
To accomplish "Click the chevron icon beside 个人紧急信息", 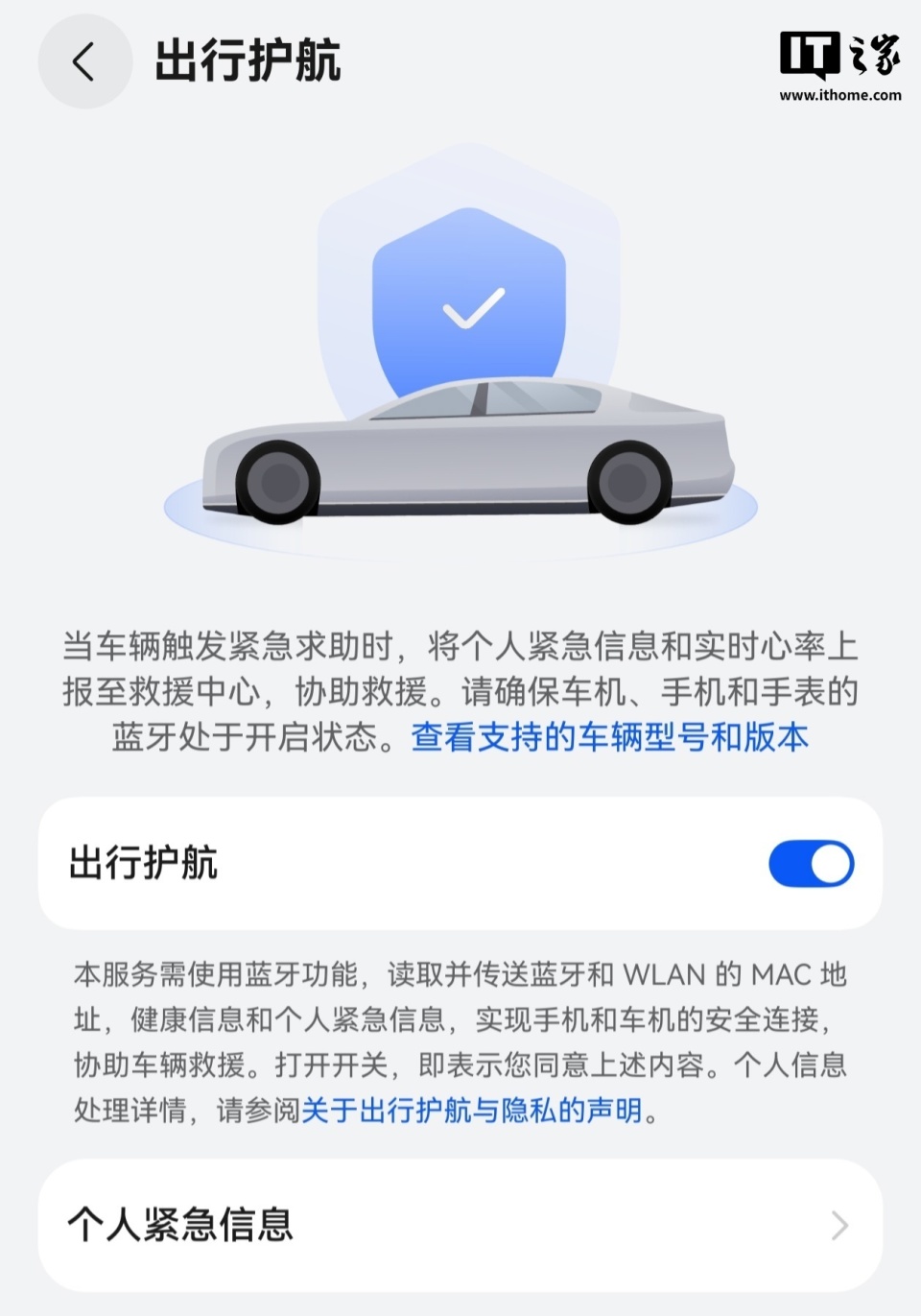I will point(839,1227).
